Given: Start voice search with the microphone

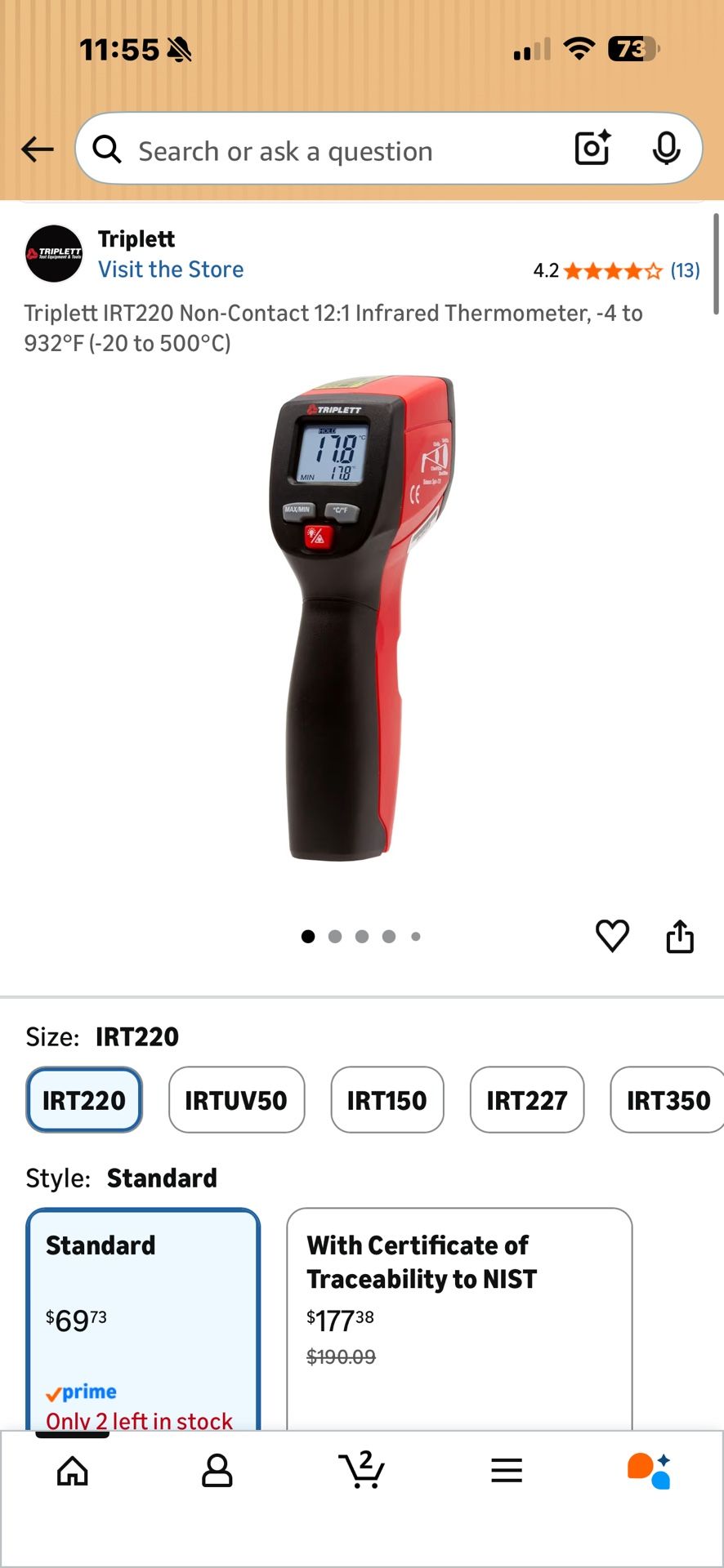Looking at the screenshot, I should 666,149.
